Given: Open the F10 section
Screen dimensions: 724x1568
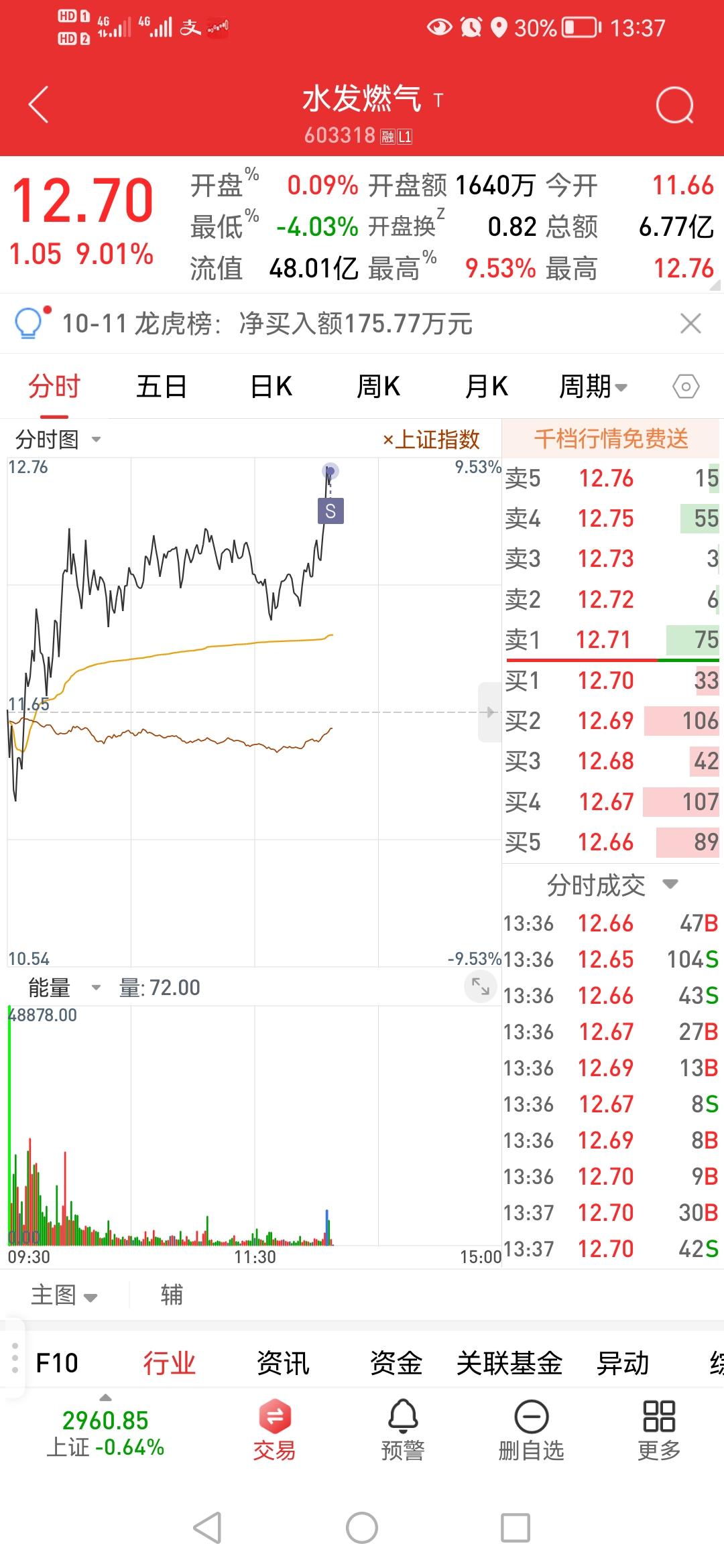Looking at the screenshot, I should pyautogui.click(x=57, y=1363).
